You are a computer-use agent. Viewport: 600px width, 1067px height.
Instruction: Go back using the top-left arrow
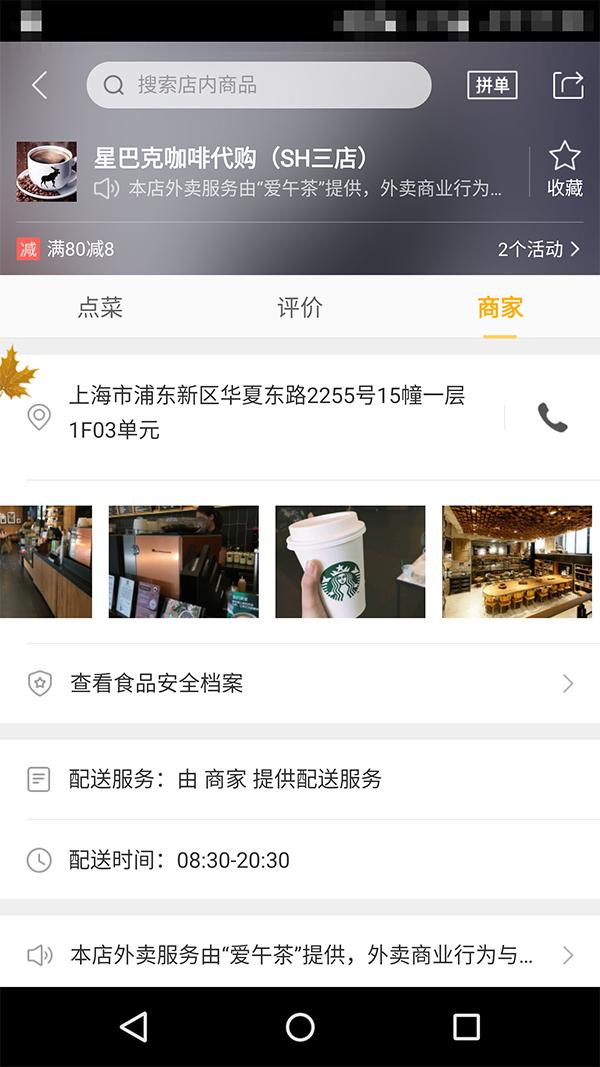pos(40,86)
